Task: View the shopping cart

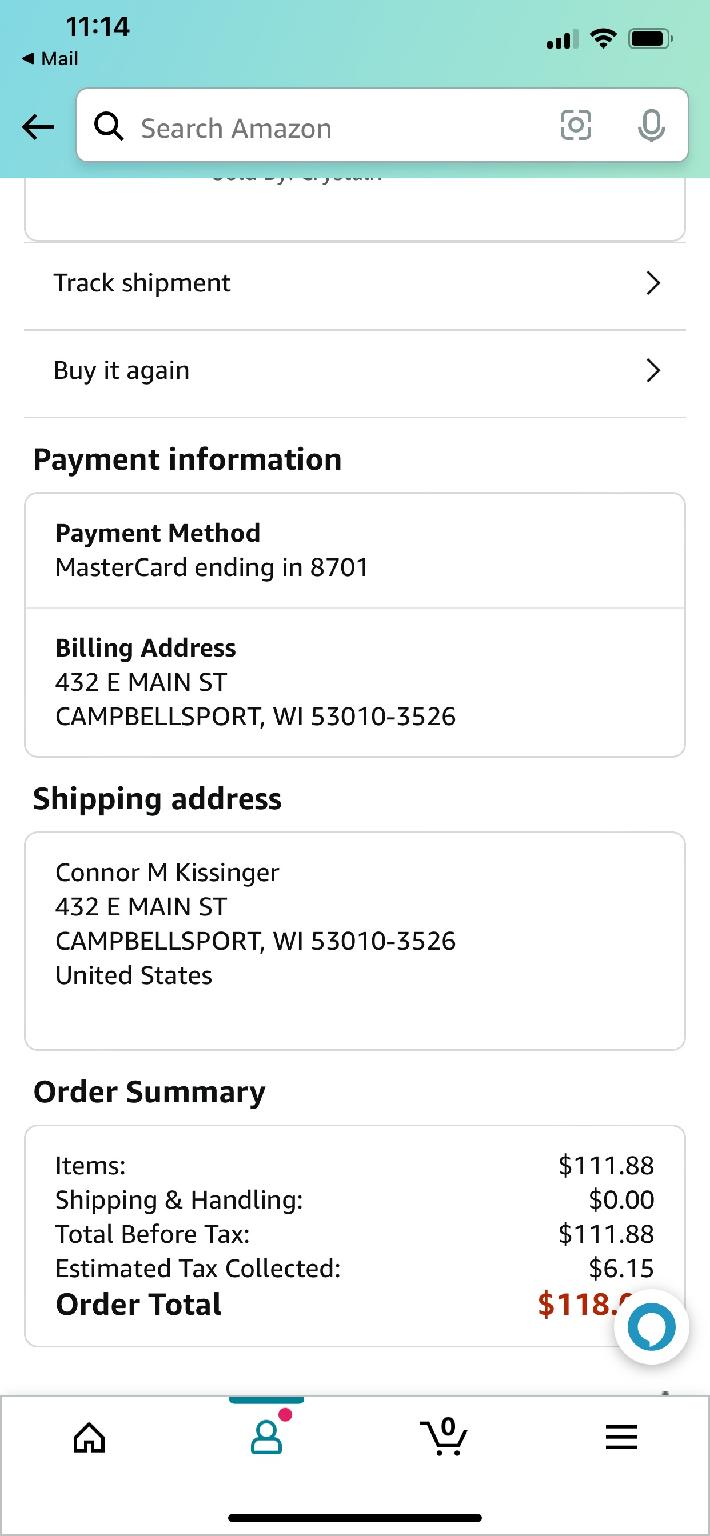Action: [443, 1436]
